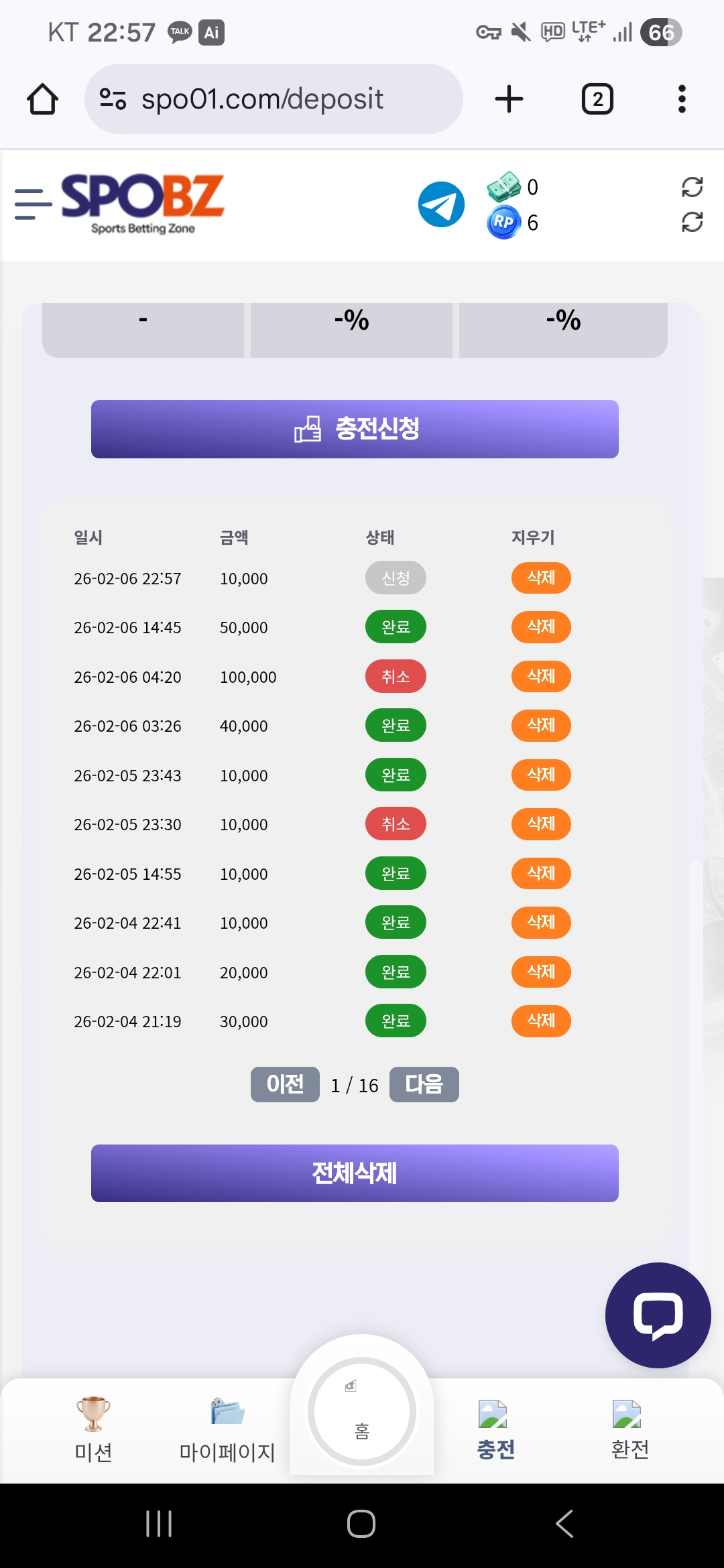Open the live chat bubble

[x=658, y=1315]
